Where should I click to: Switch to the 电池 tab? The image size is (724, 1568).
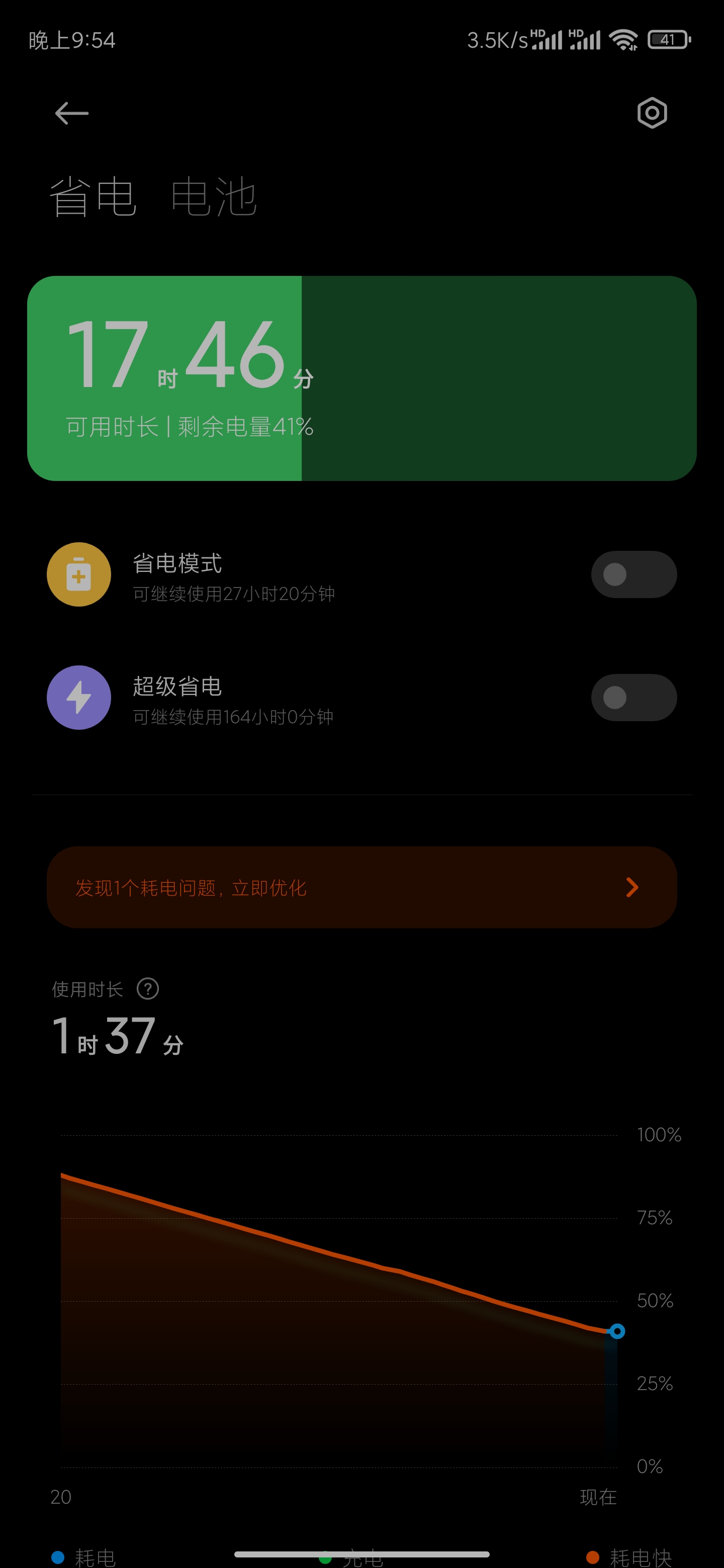(213, 197)
